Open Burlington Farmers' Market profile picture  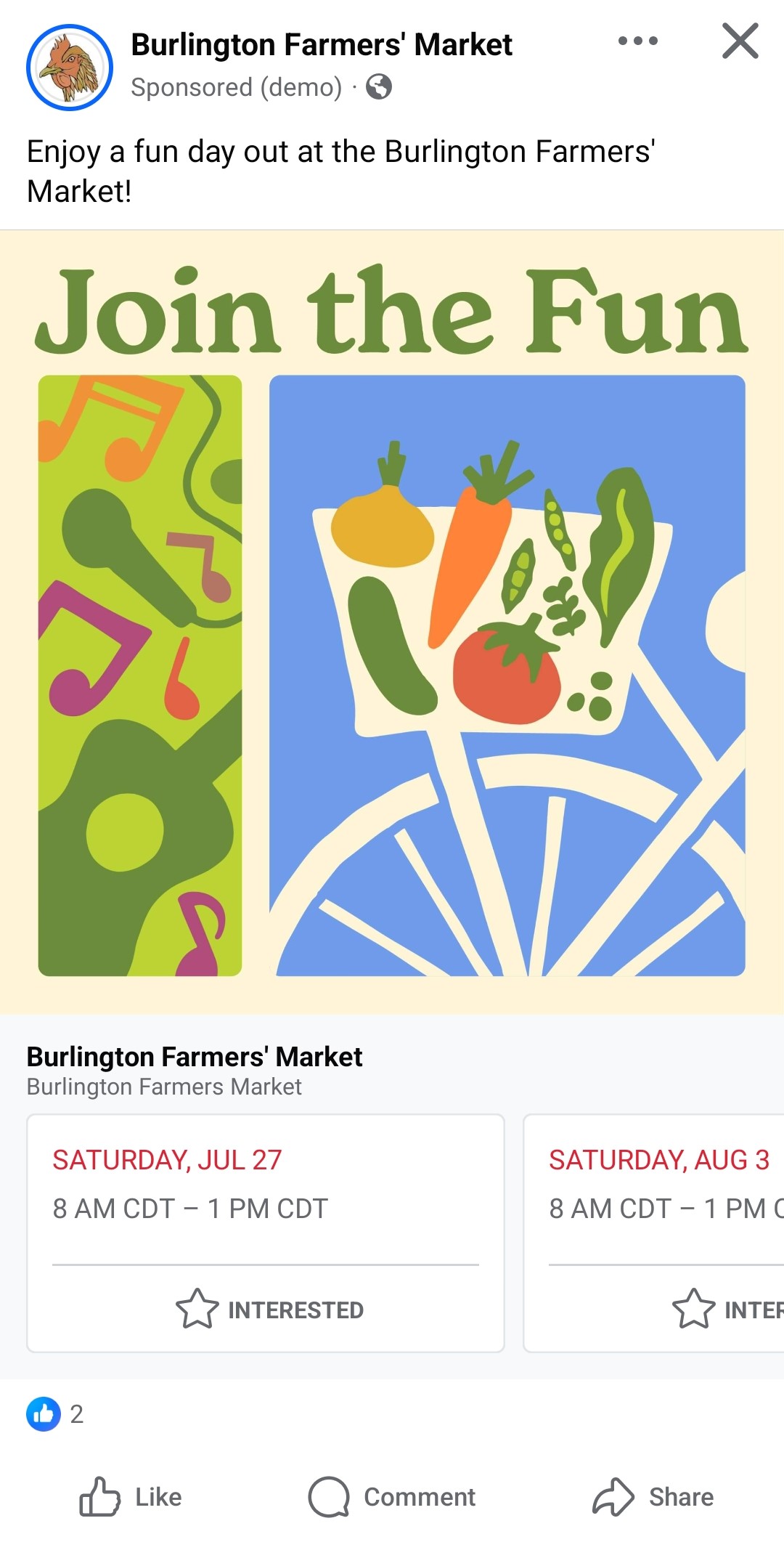coord(70,68)
